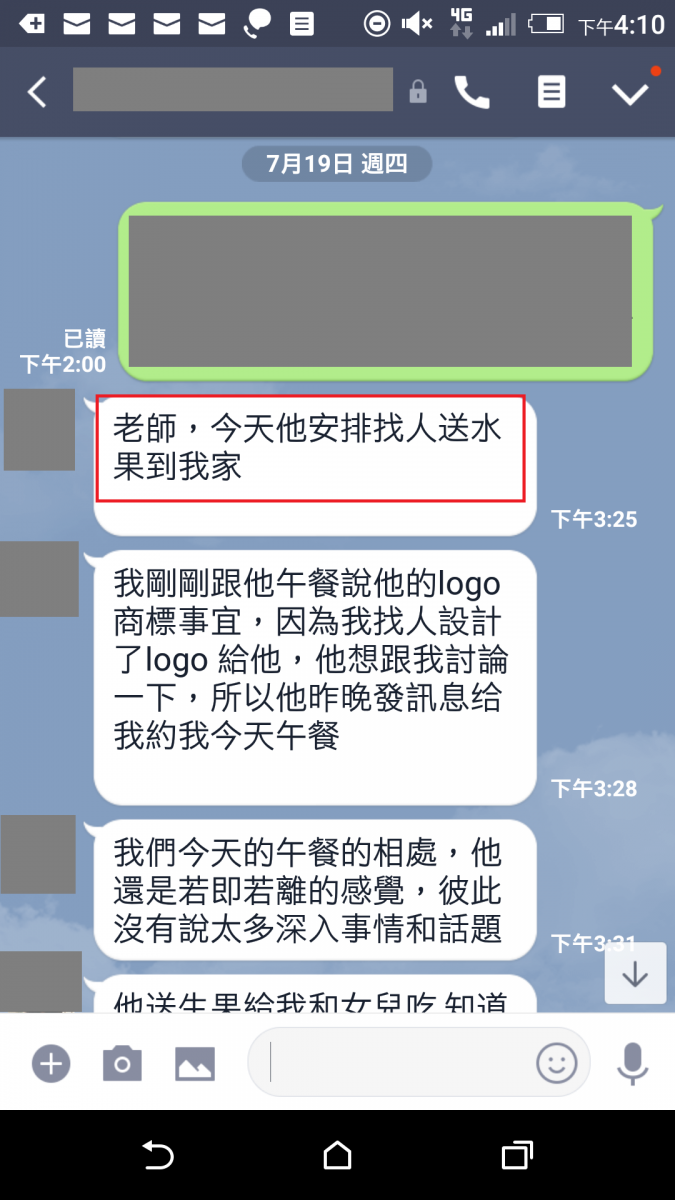Open the emoji sticker picker
675x1200 pixels.
[557, 1061]
